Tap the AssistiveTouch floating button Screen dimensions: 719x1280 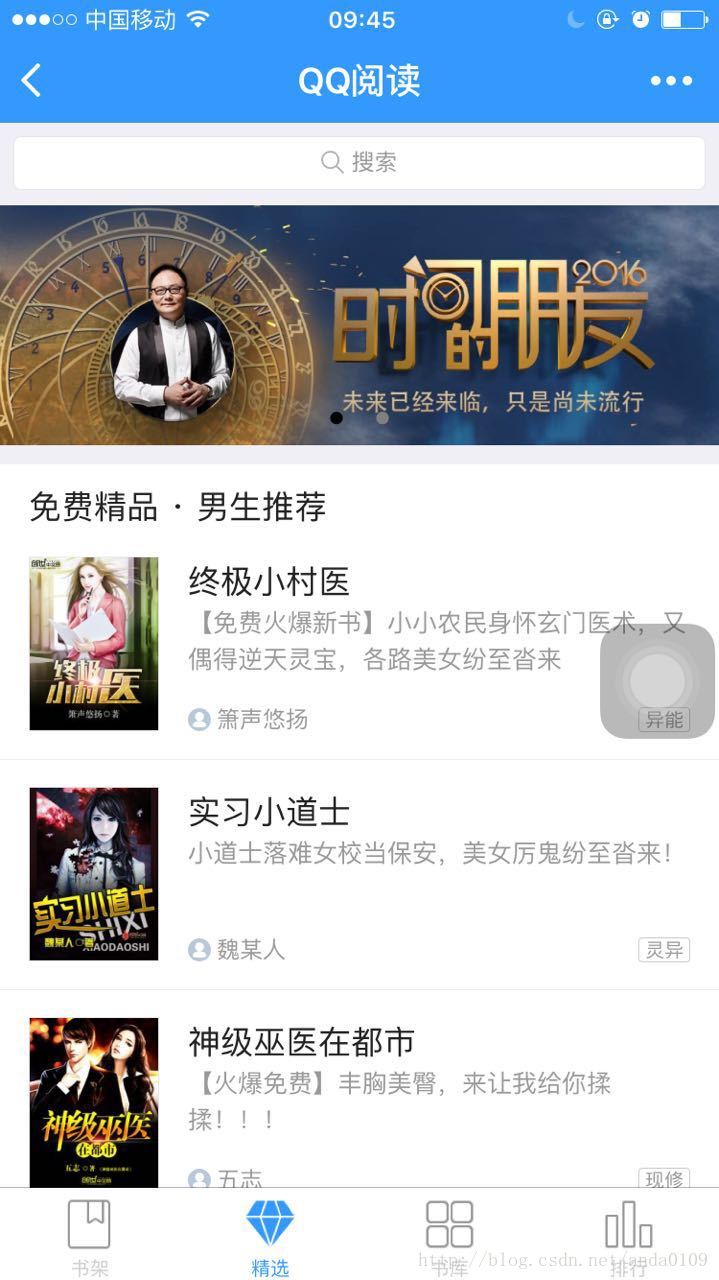coord(657,681)
